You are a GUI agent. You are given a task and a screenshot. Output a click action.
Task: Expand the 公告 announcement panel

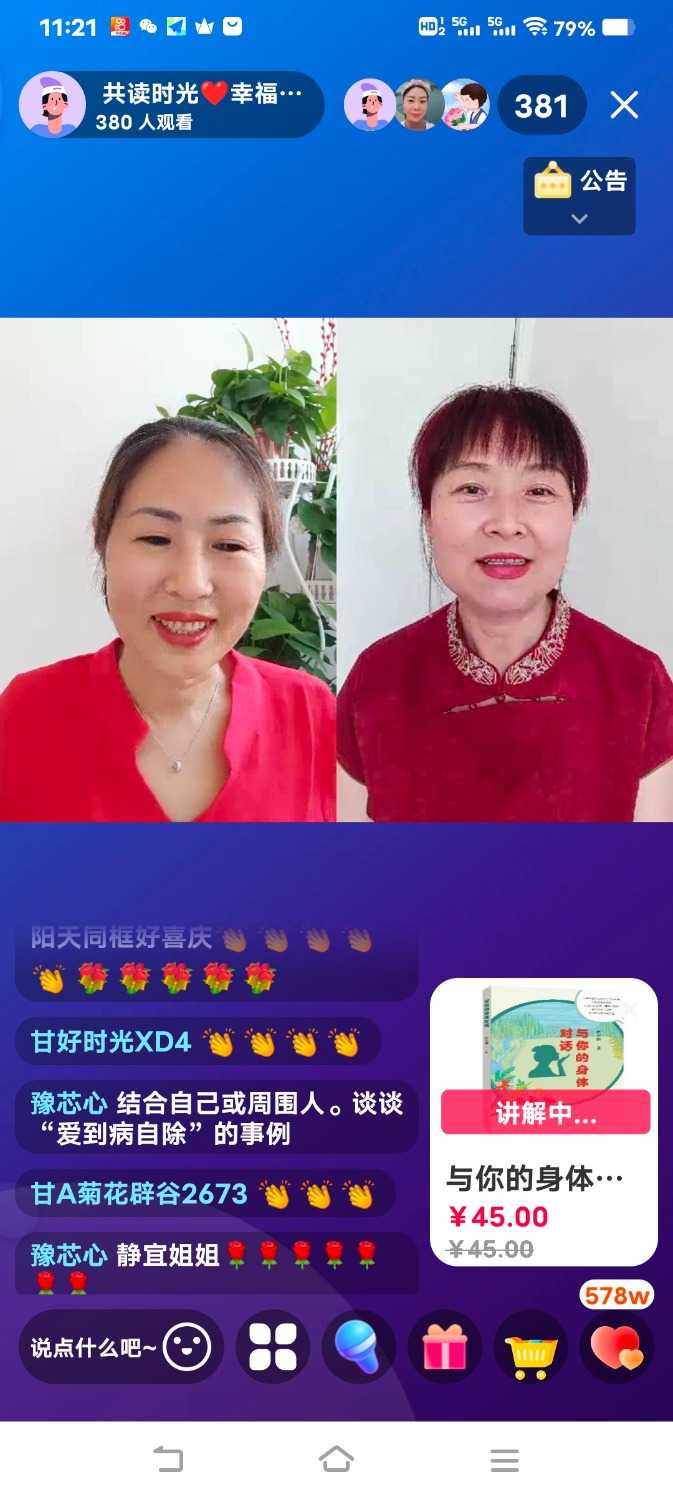point(579,195)
